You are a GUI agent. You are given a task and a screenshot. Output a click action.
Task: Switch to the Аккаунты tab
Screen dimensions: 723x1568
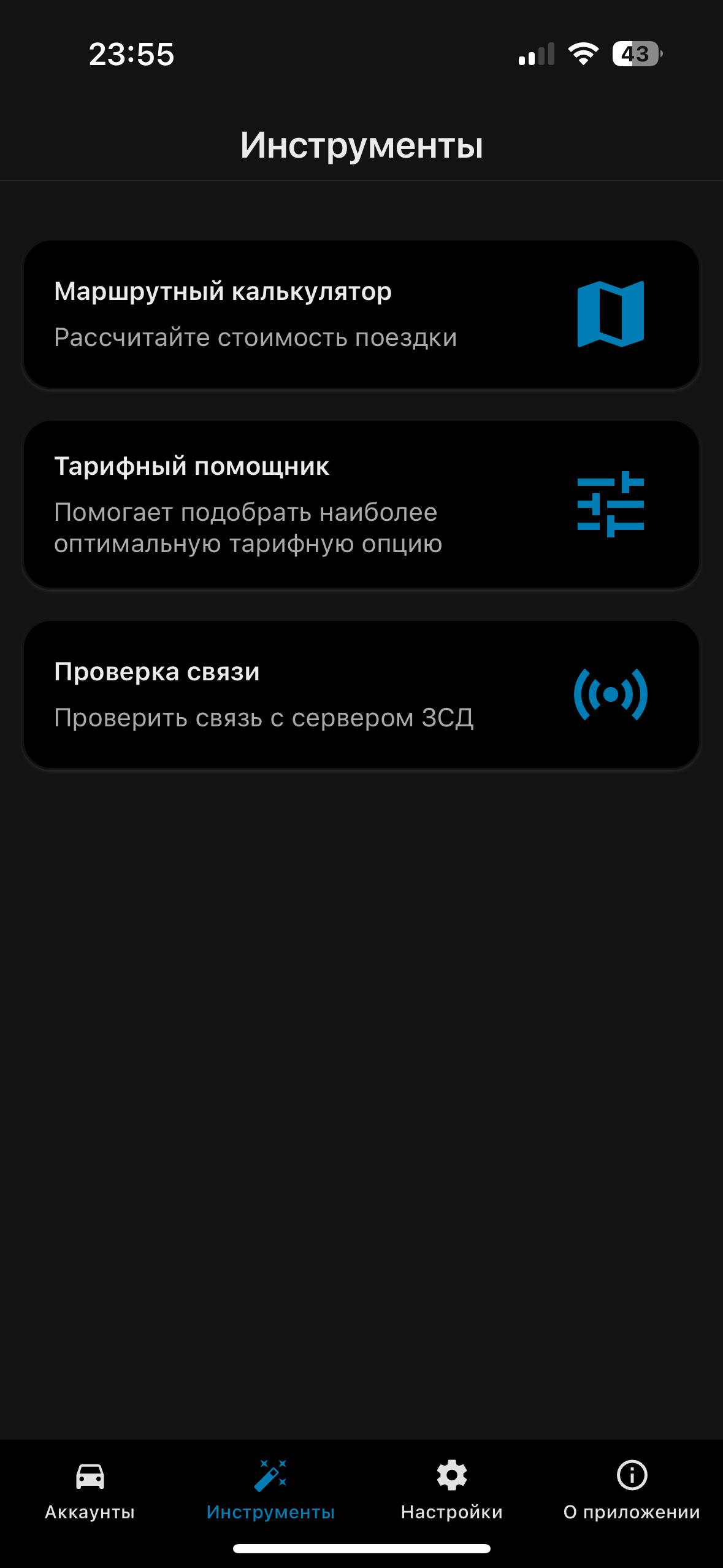point(90,1491)
